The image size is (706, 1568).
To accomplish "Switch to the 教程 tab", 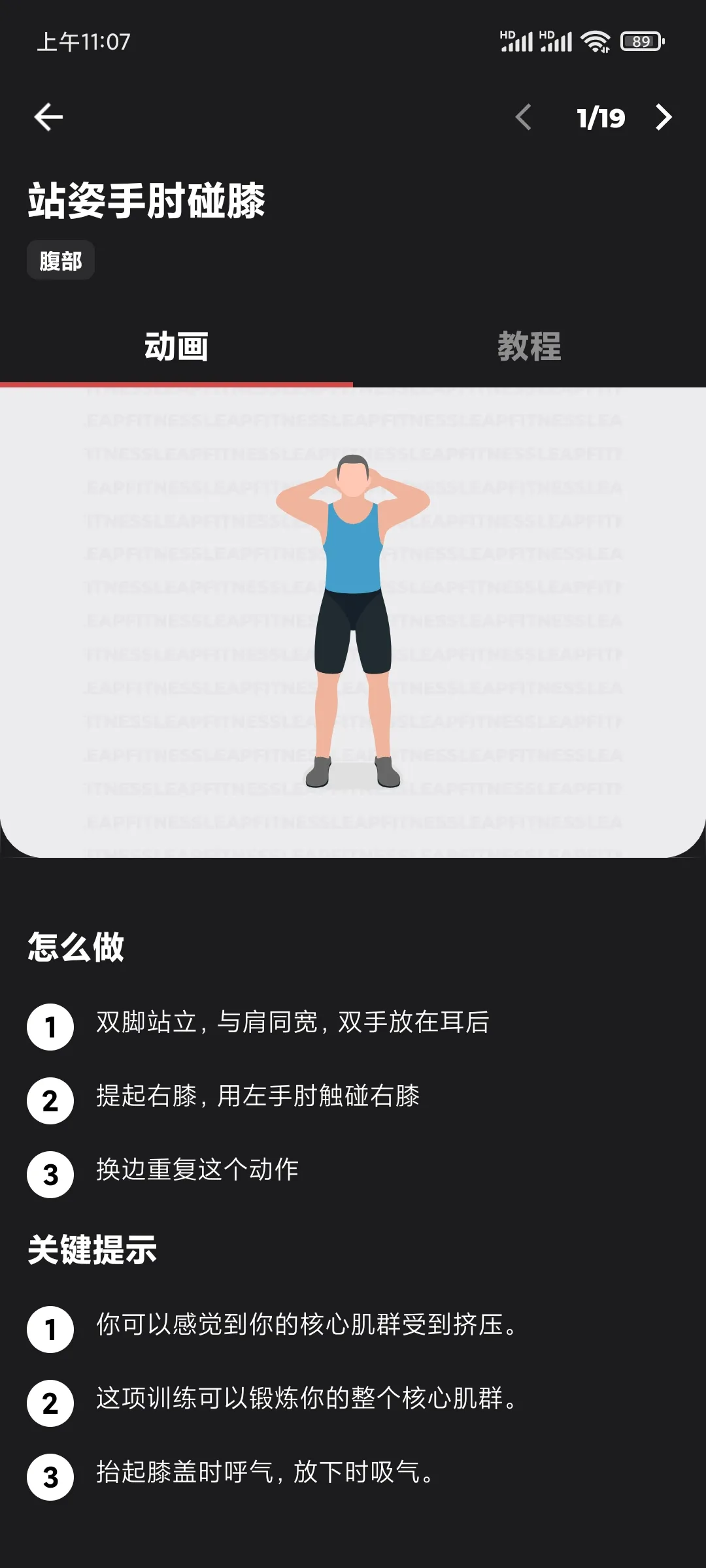I will [529, 346].
